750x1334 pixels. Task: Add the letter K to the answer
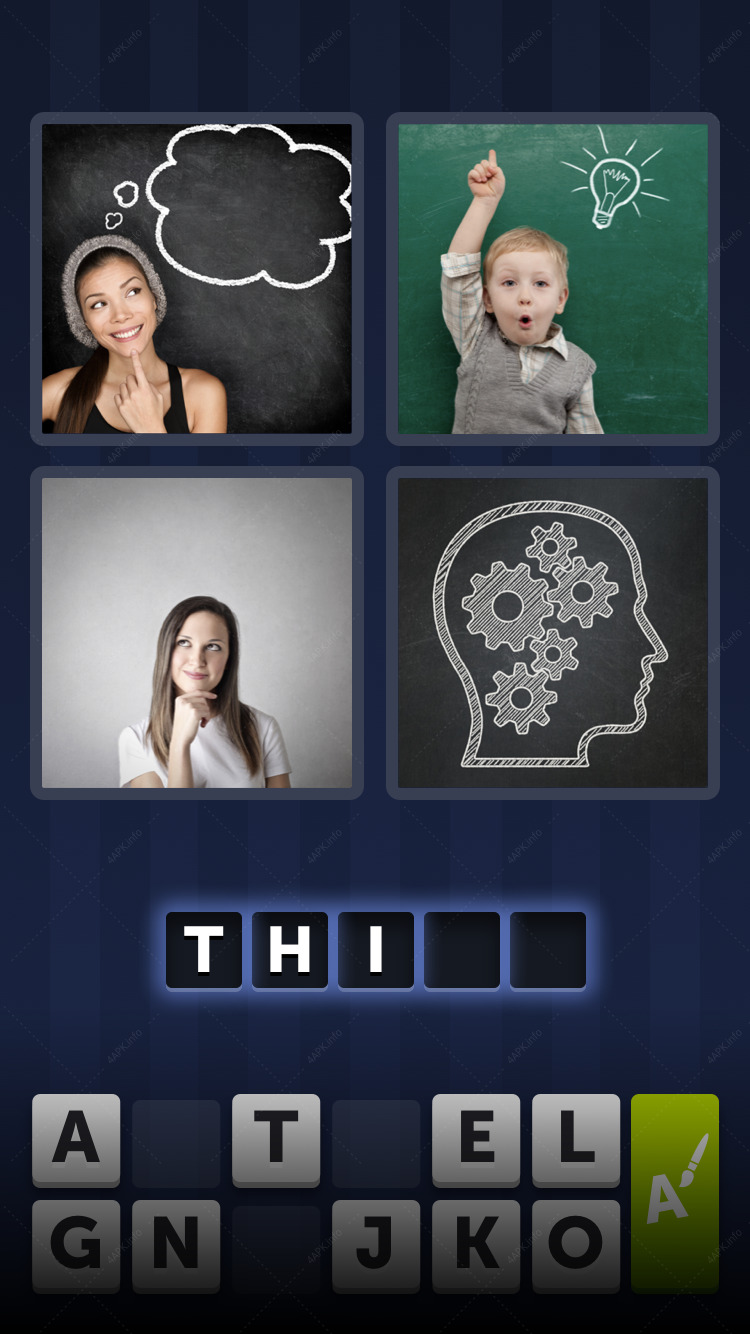(x=476, y=1246)
